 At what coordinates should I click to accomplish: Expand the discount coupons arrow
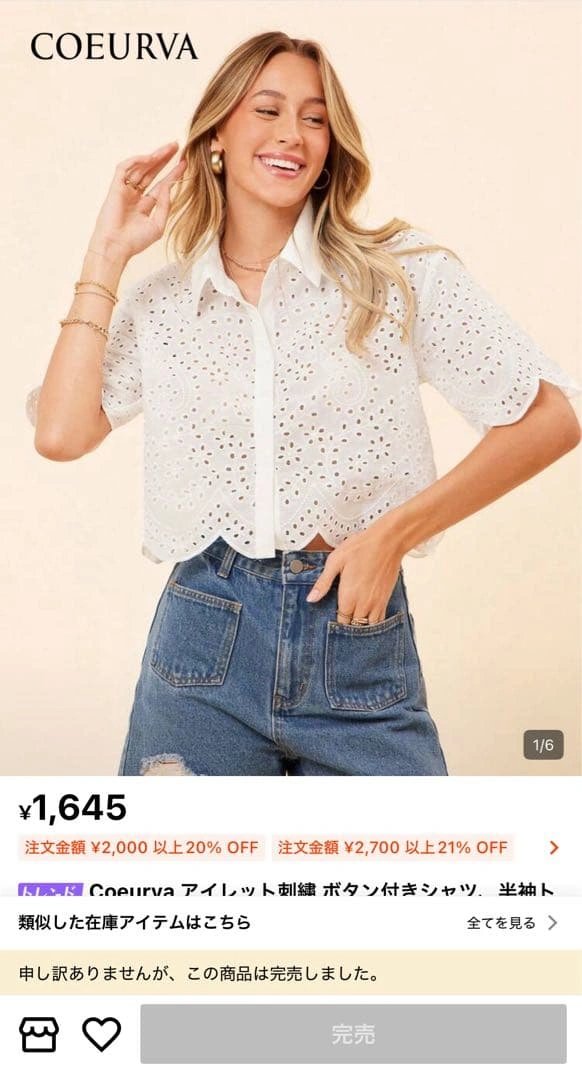coord(554,848)
